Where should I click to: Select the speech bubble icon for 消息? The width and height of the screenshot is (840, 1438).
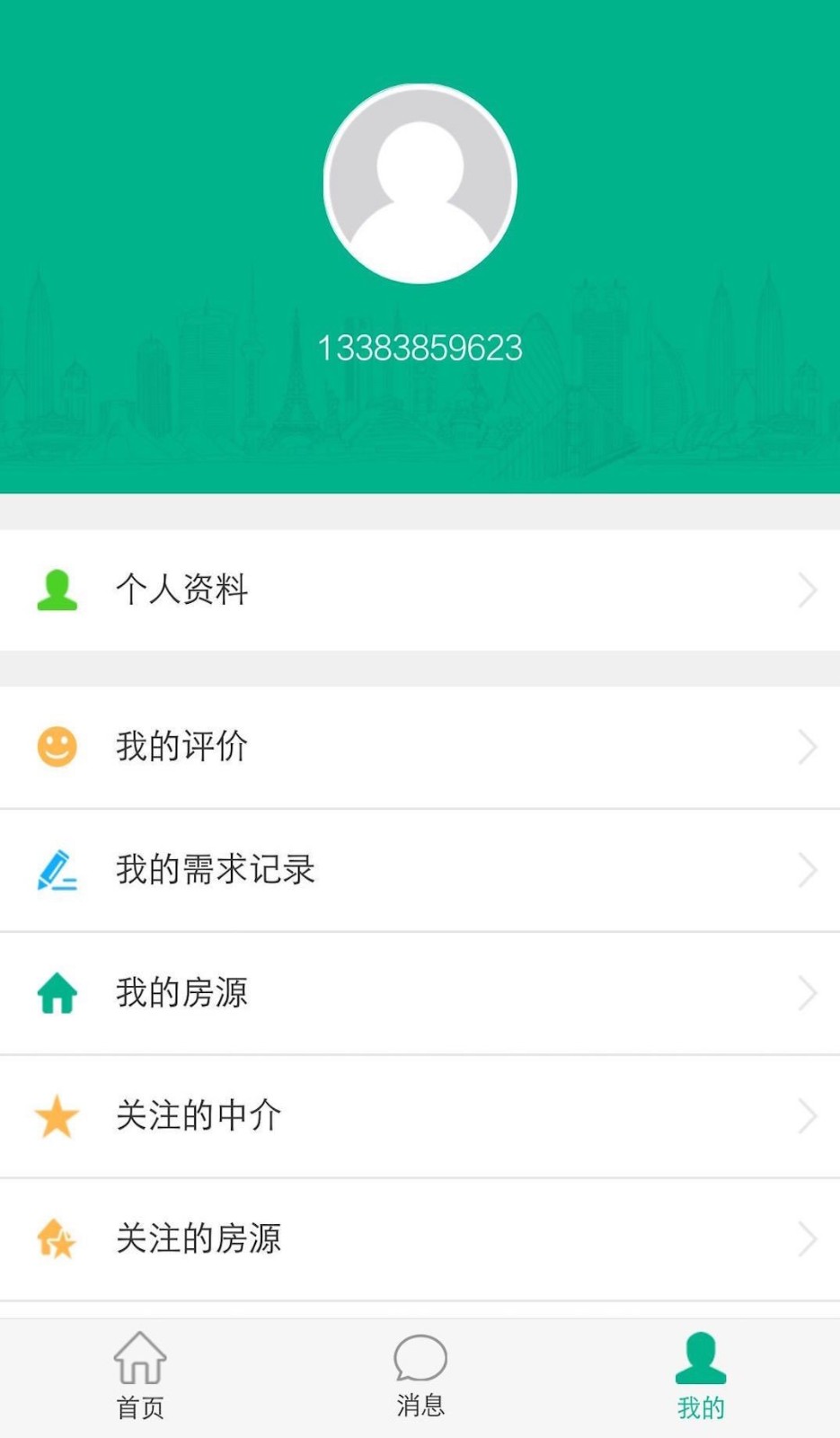(x=420, y=1357)
